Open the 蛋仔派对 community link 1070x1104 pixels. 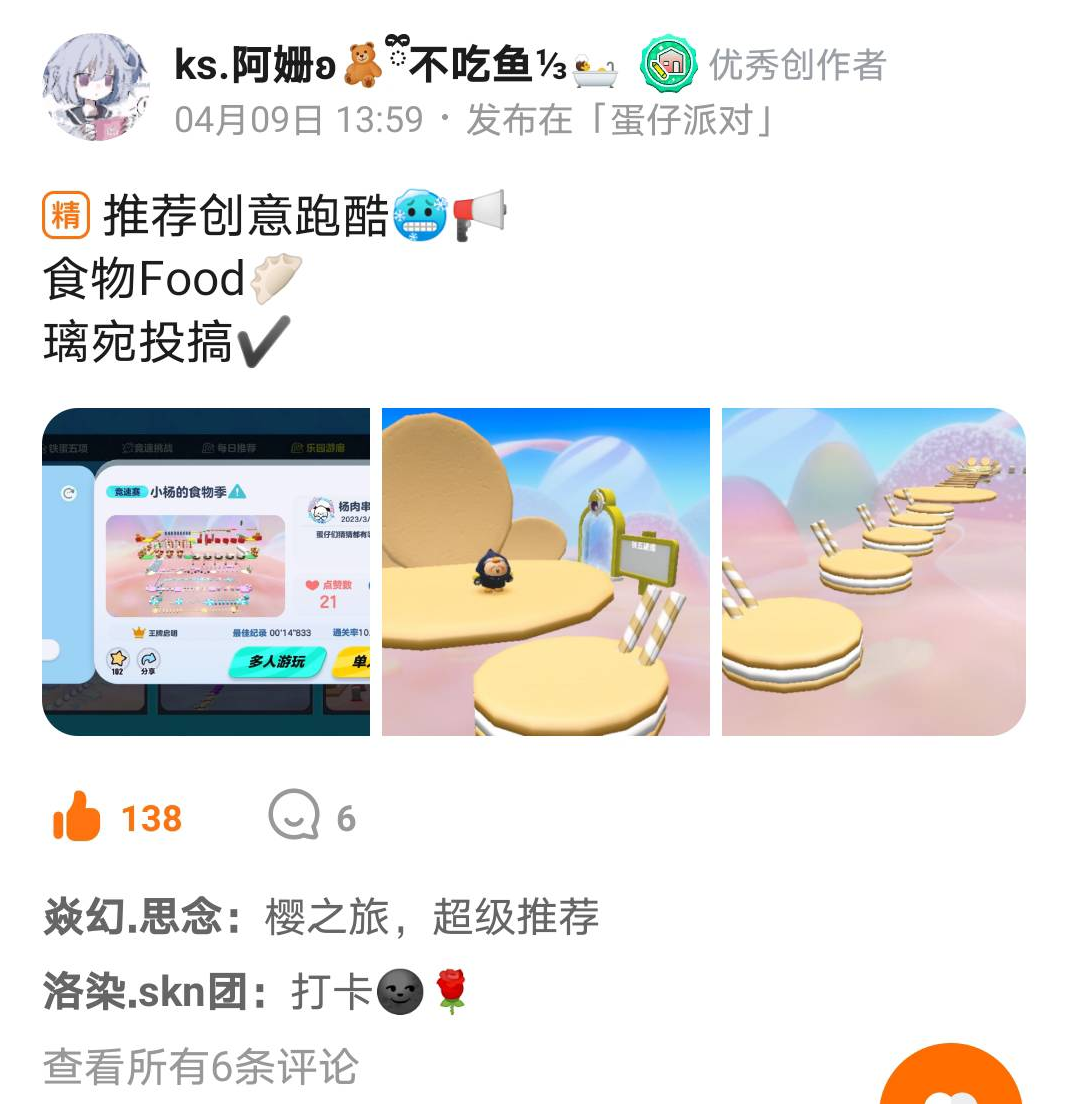[691, 120]
